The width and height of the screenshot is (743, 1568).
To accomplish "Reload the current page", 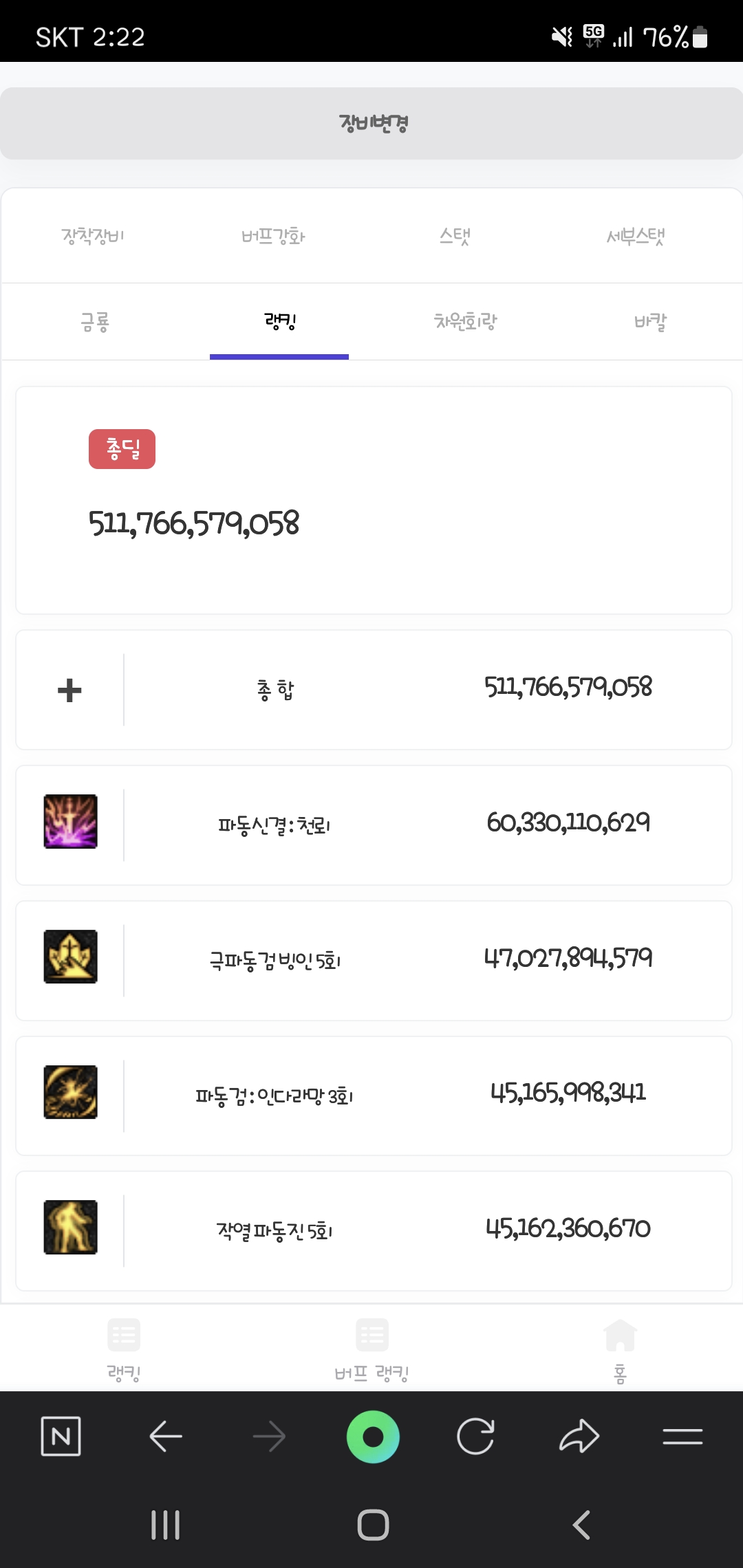I will pyautogui.click(x=475, y=1436).
